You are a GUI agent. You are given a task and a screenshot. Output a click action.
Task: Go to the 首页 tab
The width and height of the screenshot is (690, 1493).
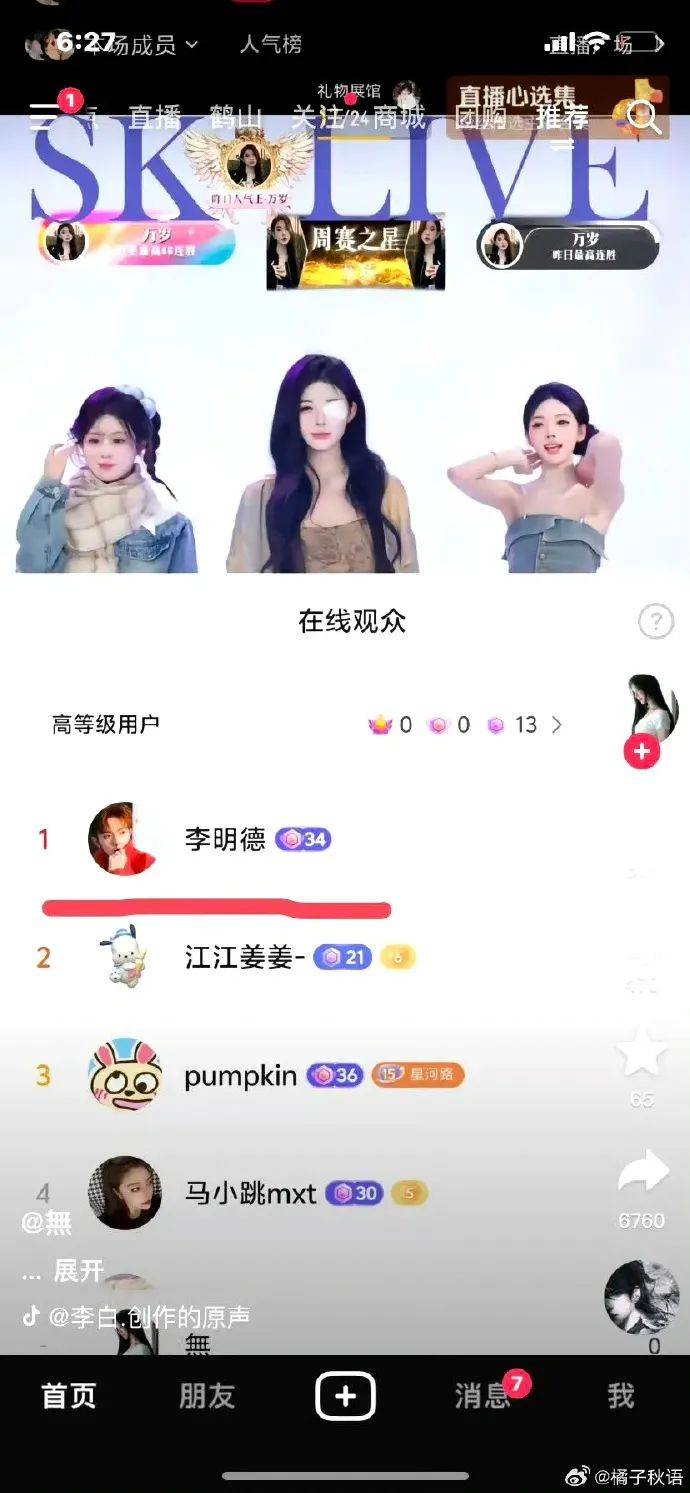[68, 1396]
